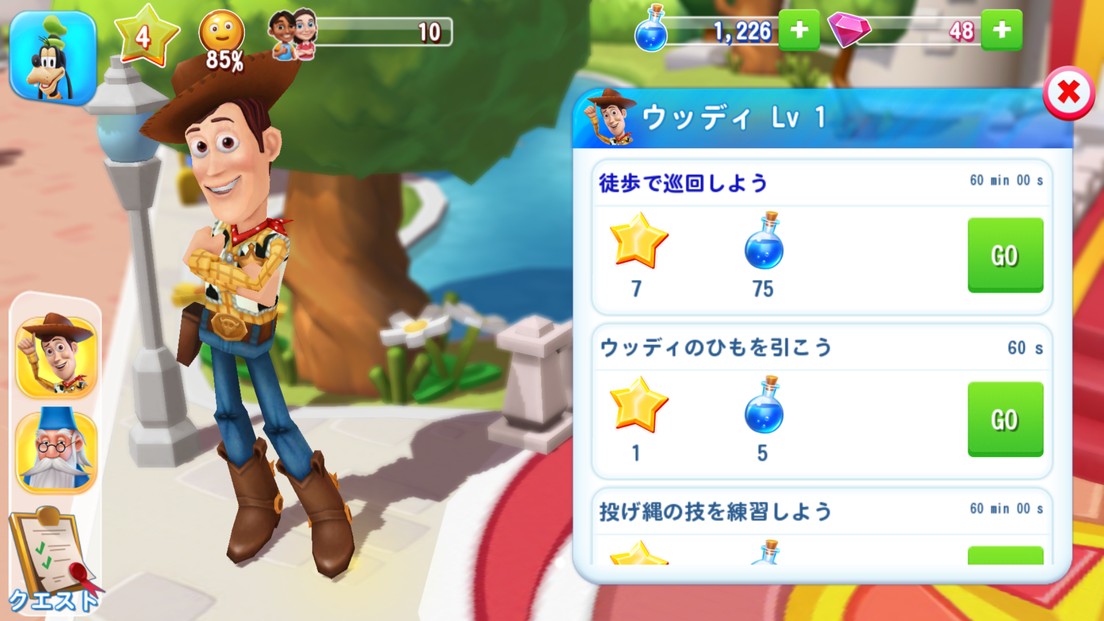1104x621 pixels.
Task: View the level 4 star progress
Action: click(146, 37)
